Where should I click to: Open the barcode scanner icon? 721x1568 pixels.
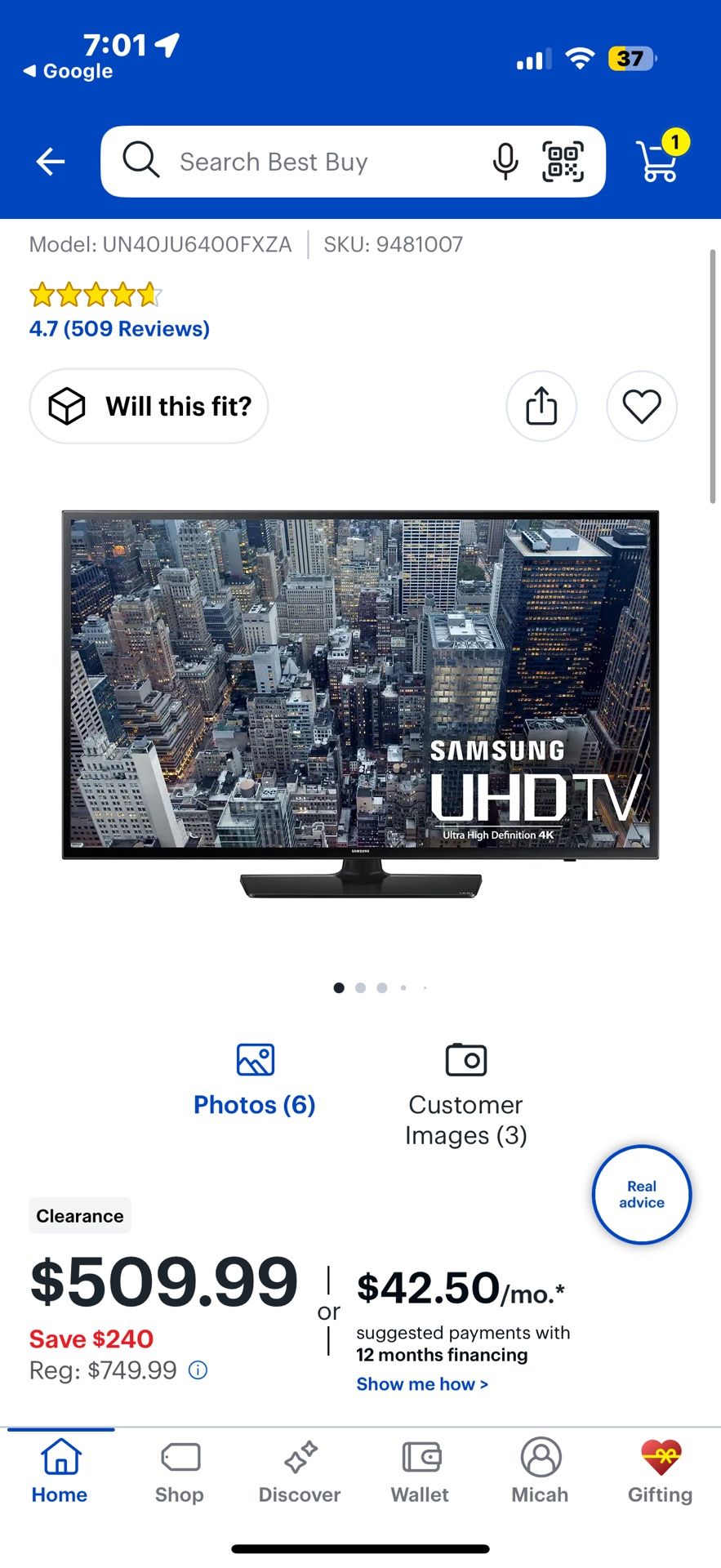(563, 161)
